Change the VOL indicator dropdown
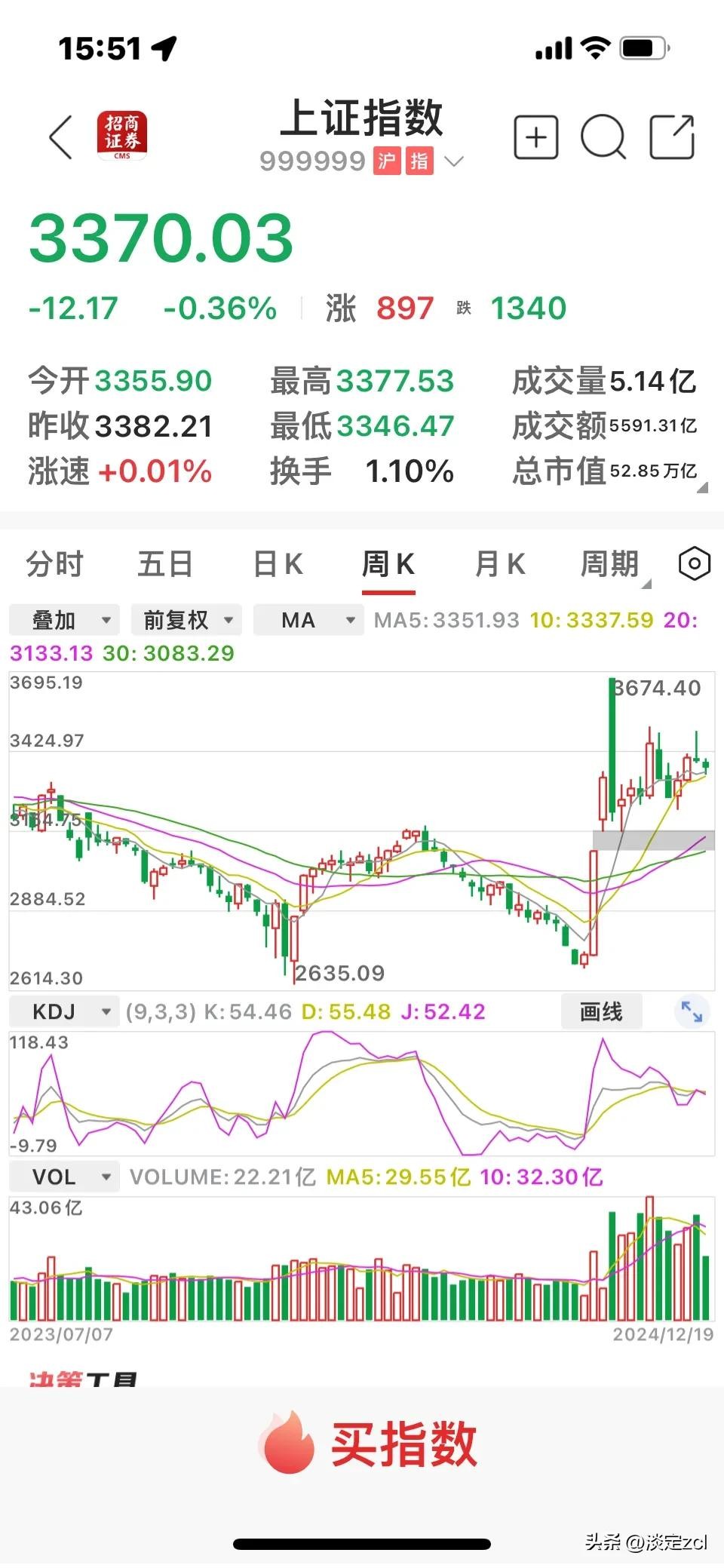 [64, 1177]
